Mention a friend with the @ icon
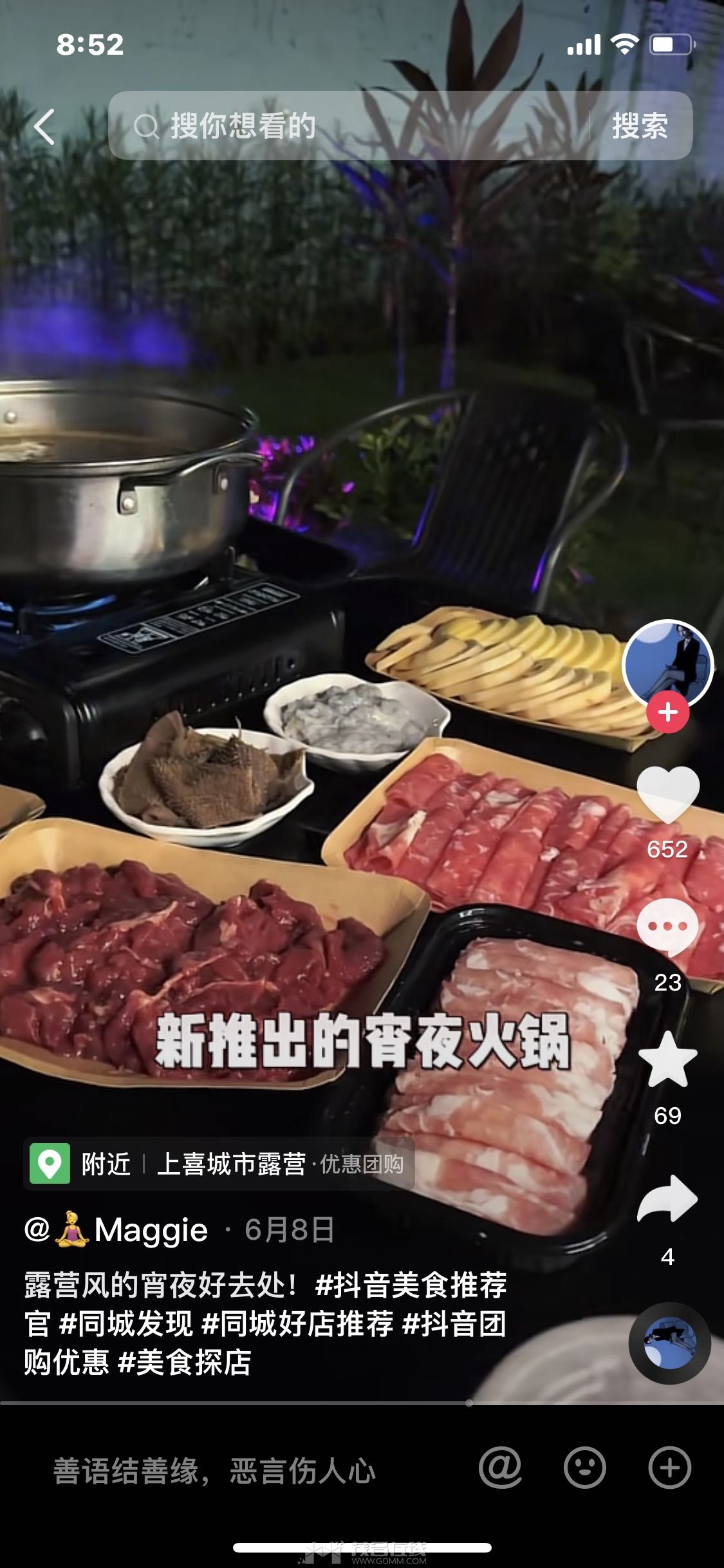The image size is (724, 1568). (500, 1468)
